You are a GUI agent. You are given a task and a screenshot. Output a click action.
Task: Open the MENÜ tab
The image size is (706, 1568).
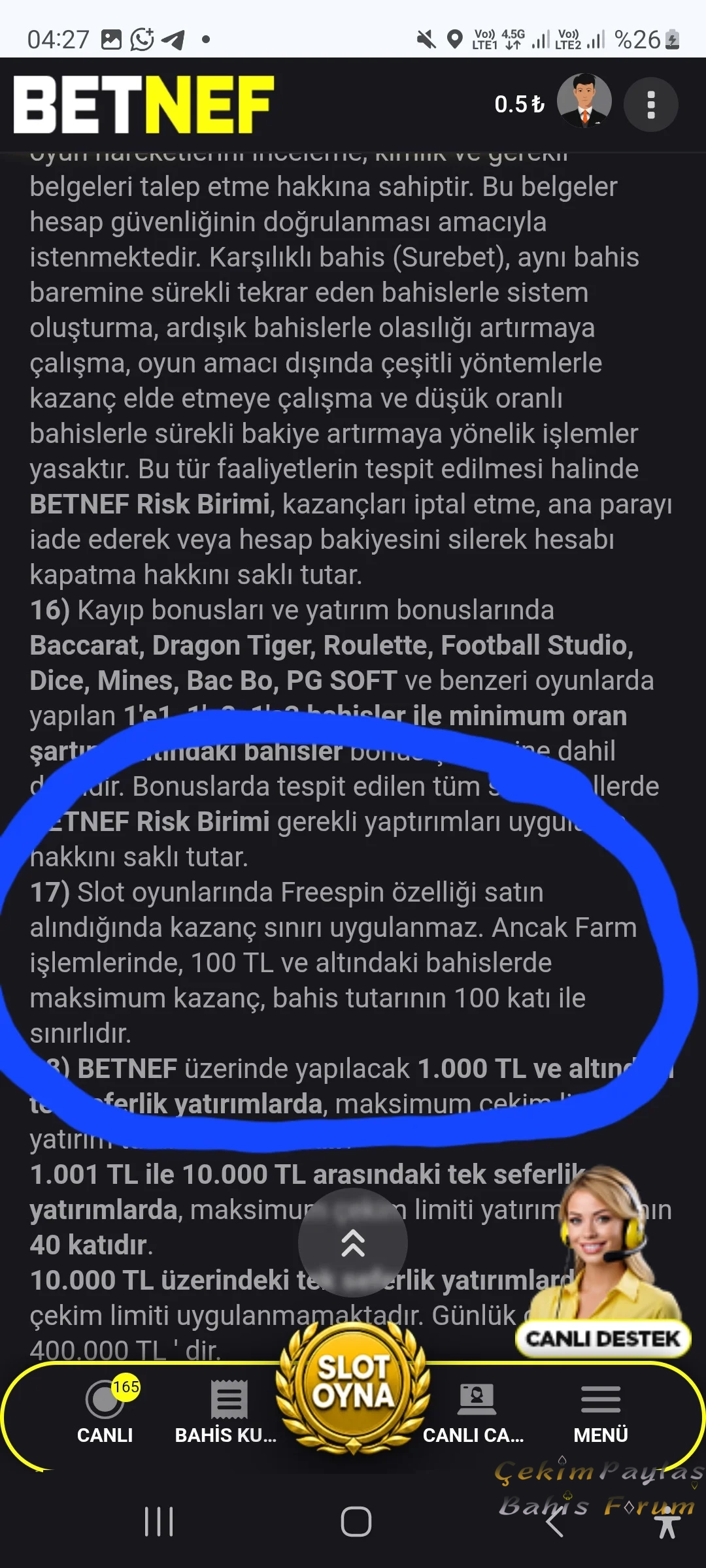(601, 1413)
